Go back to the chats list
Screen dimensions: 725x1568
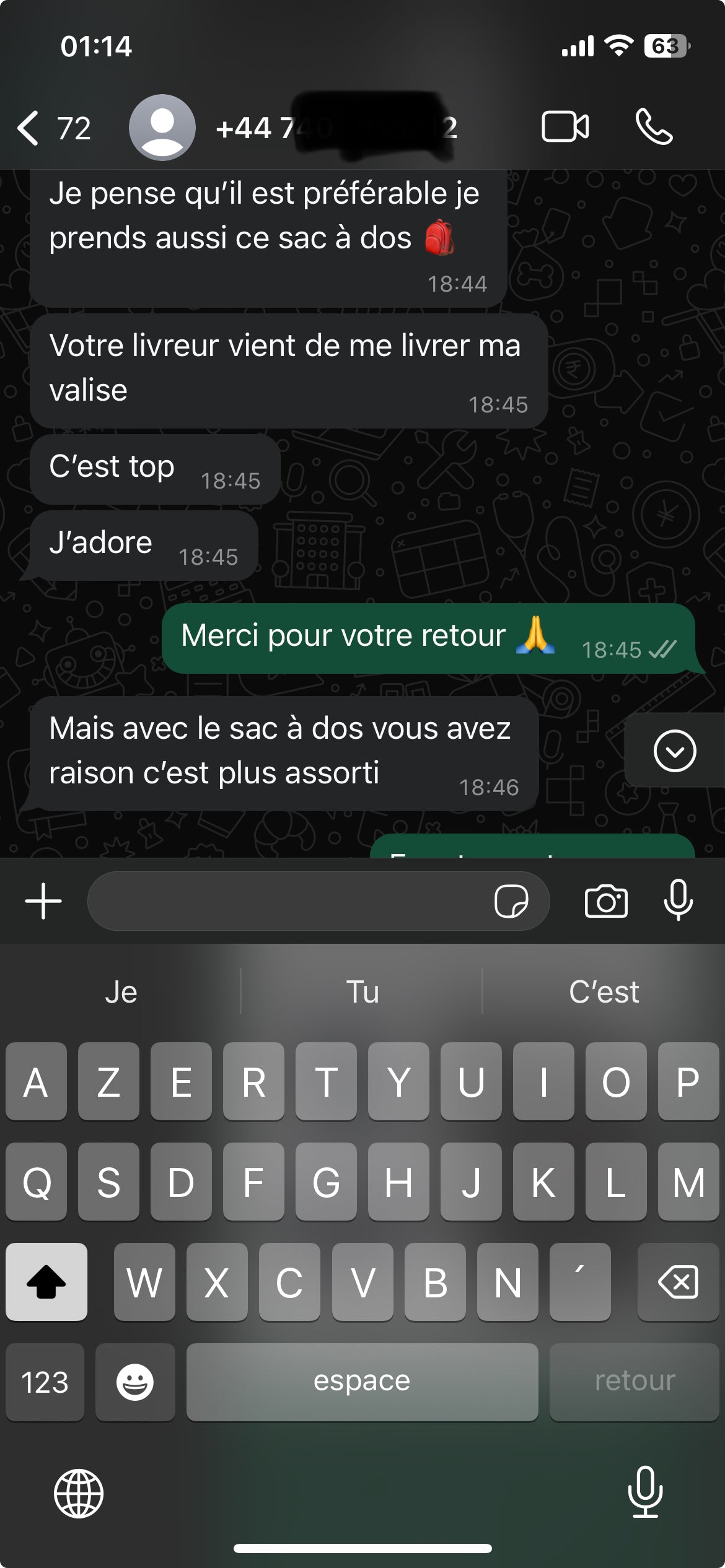[53, 128]
